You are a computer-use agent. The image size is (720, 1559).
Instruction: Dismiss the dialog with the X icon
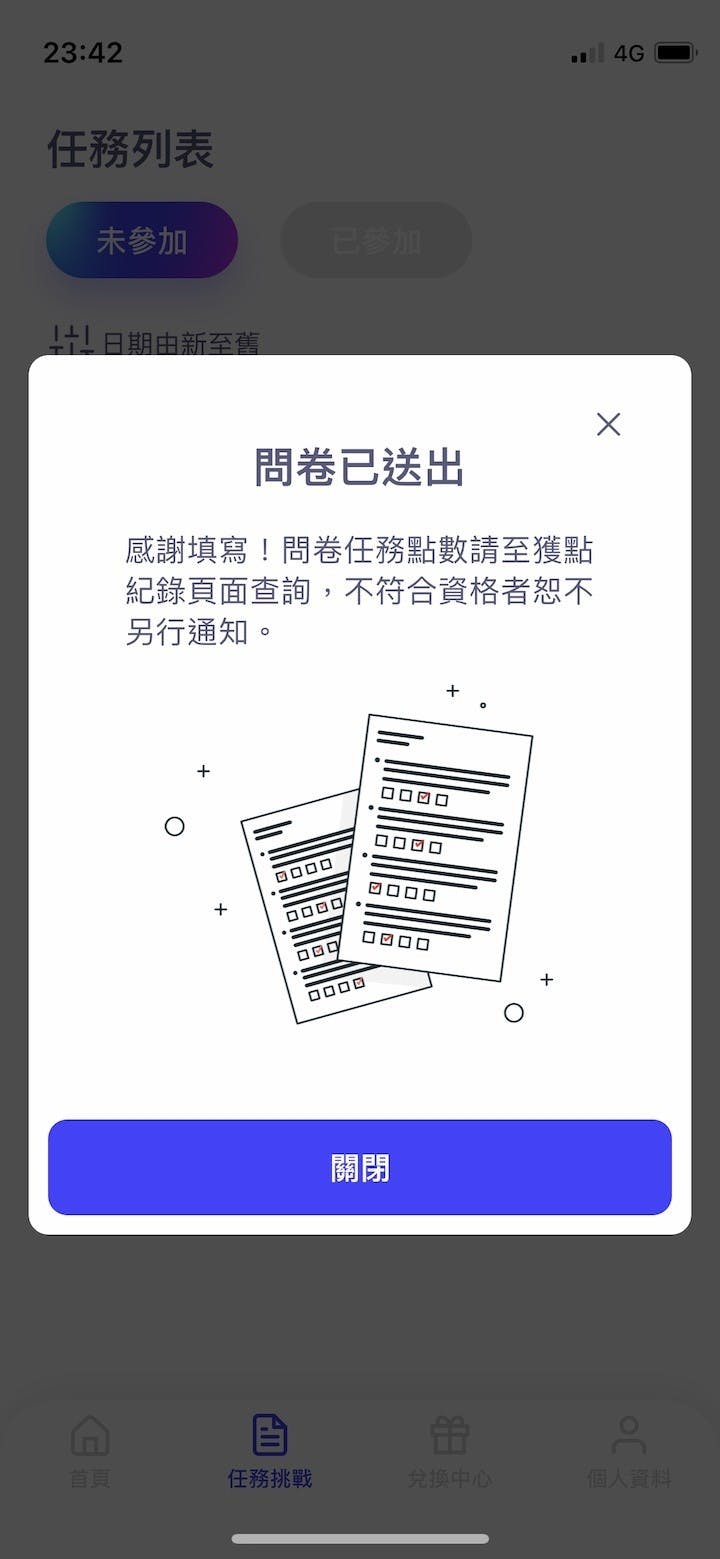(x=608, y=425)
